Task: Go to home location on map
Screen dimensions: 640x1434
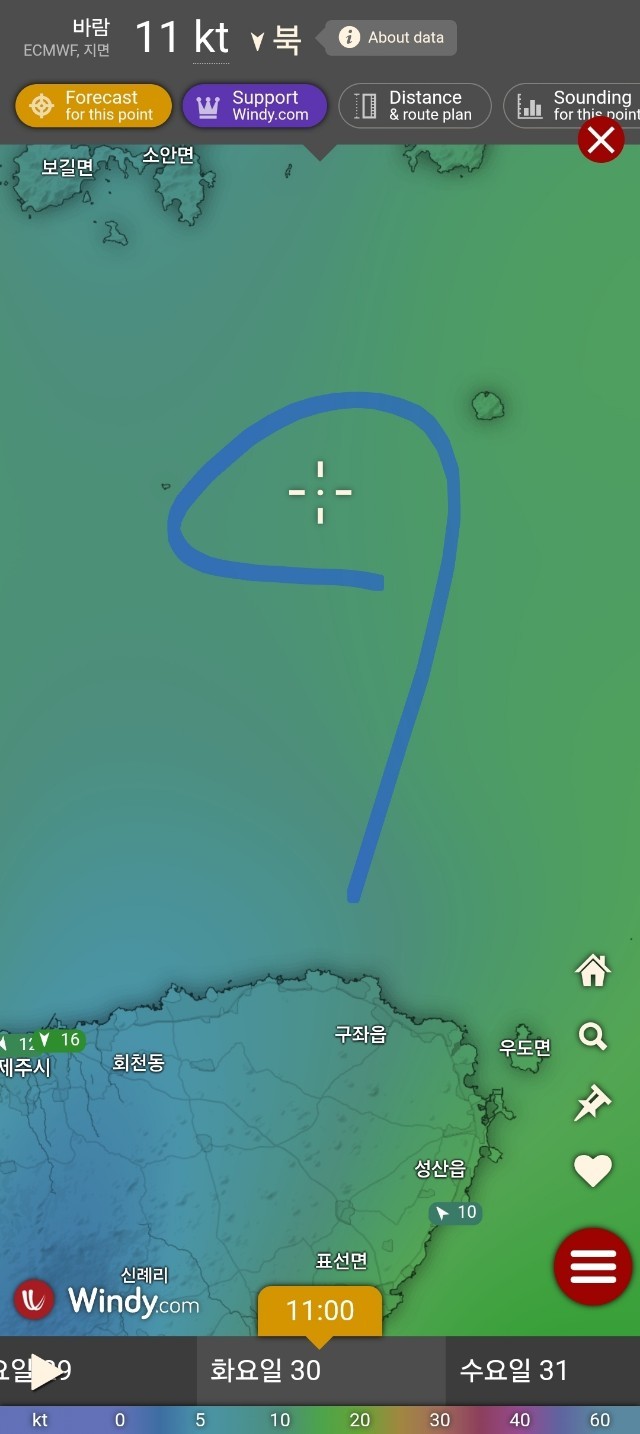Action: click(593, 969)
